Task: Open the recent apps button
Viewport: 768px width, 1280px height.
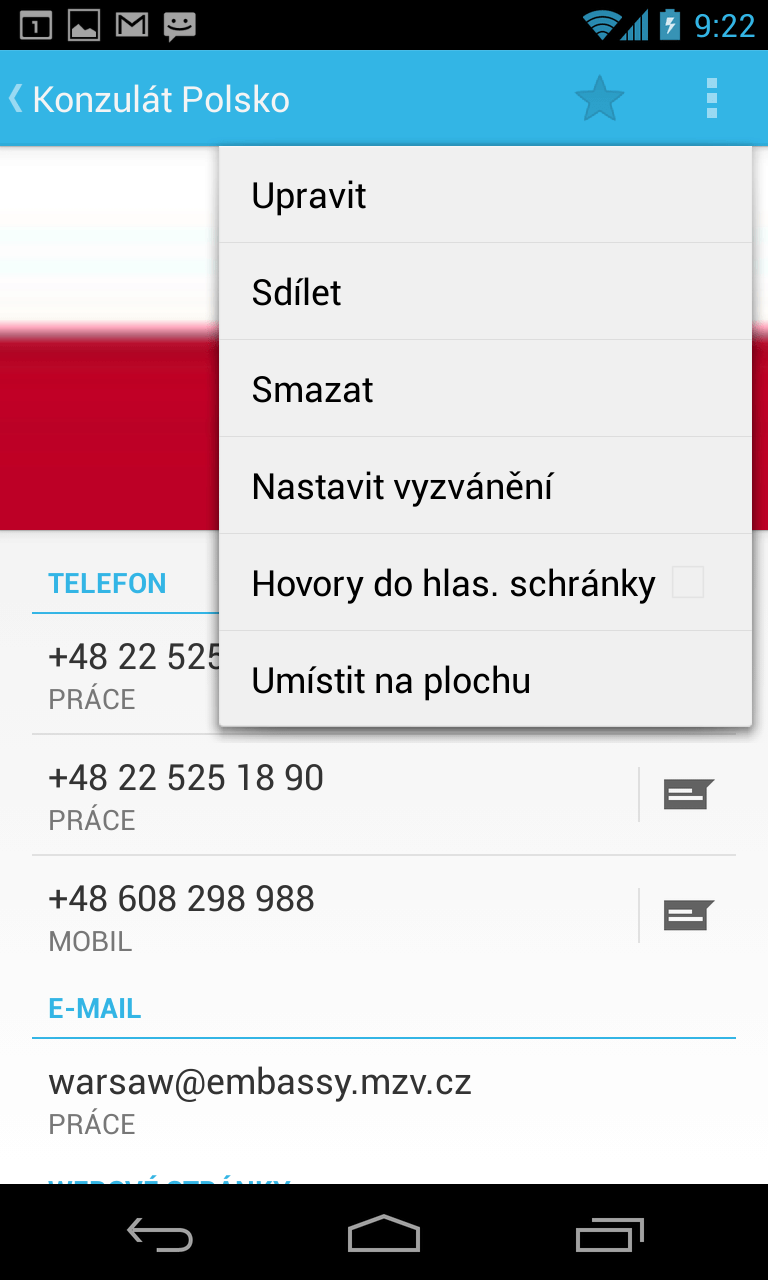Action: pyautogui.click(x=610, y=1234)
